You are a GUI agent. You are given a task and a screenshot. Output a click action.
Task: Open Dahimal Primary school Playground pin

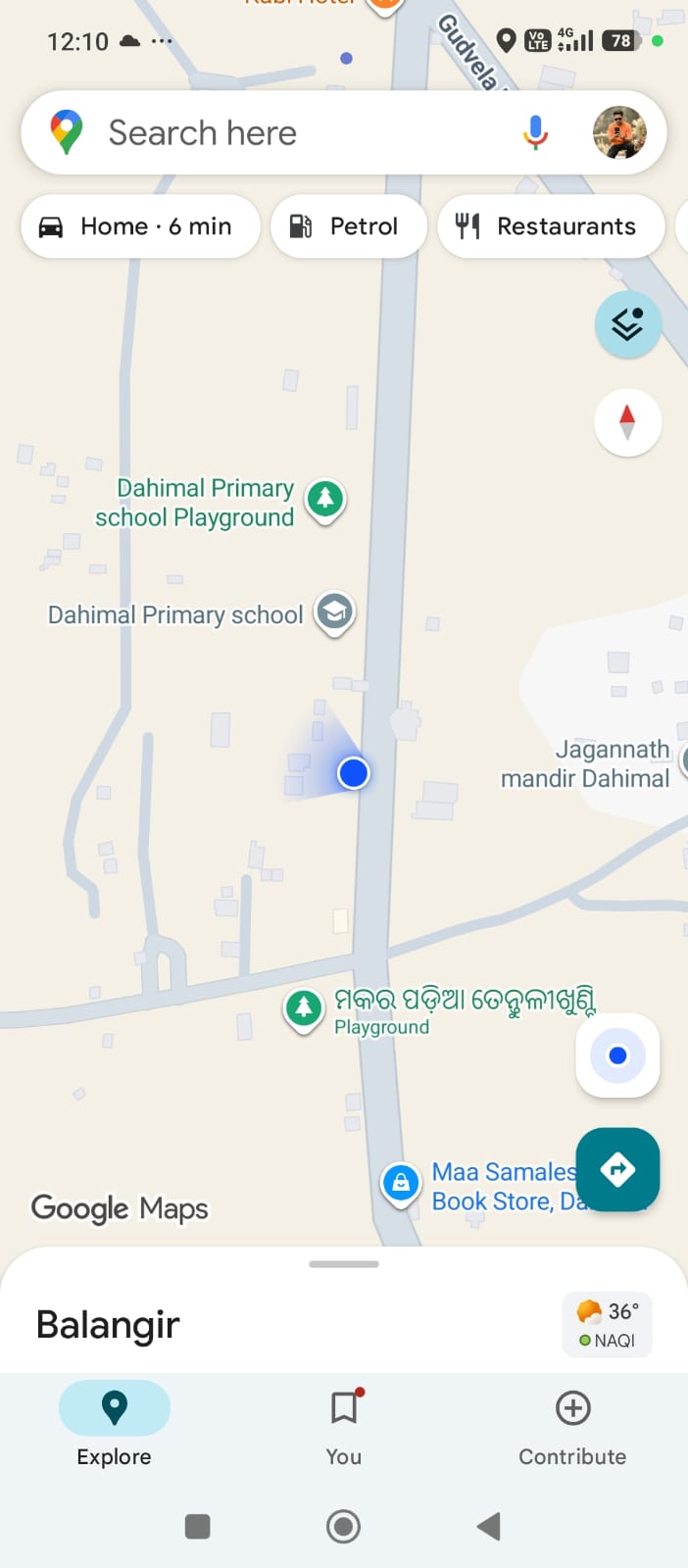(x=325, y=499)
